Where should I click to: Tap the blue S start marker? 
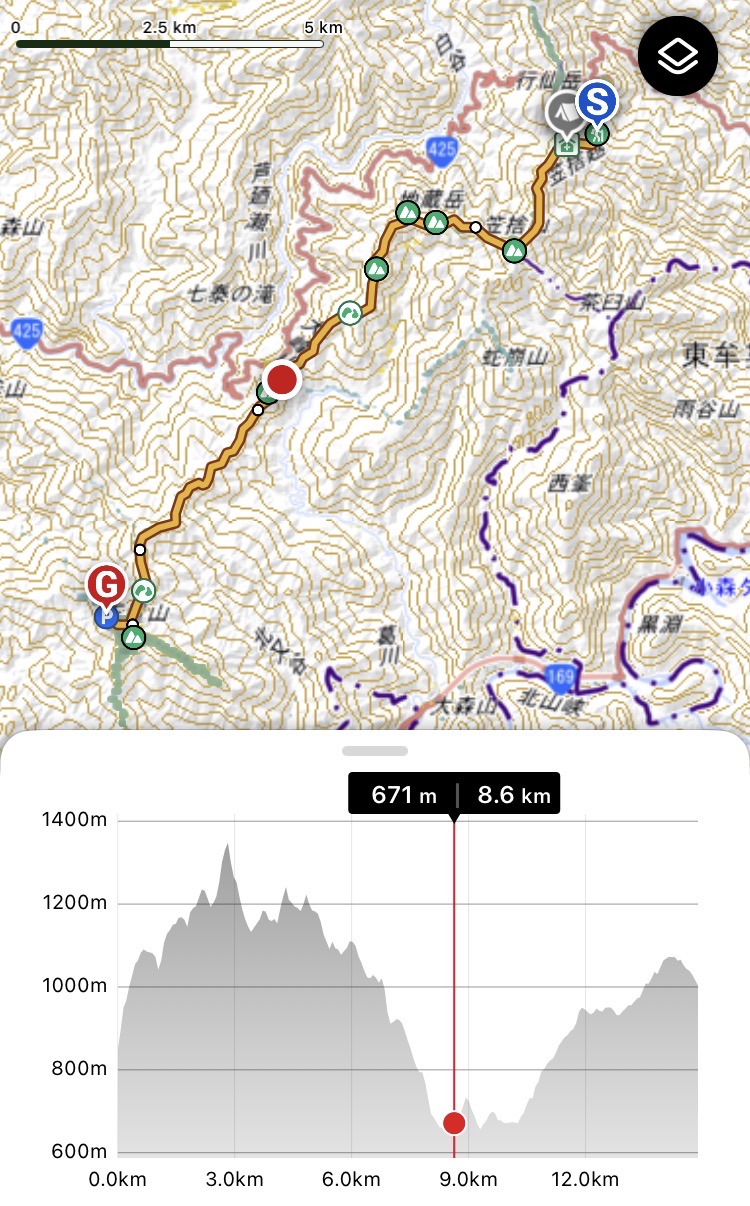pyautogui.click(x=597, y=101)
